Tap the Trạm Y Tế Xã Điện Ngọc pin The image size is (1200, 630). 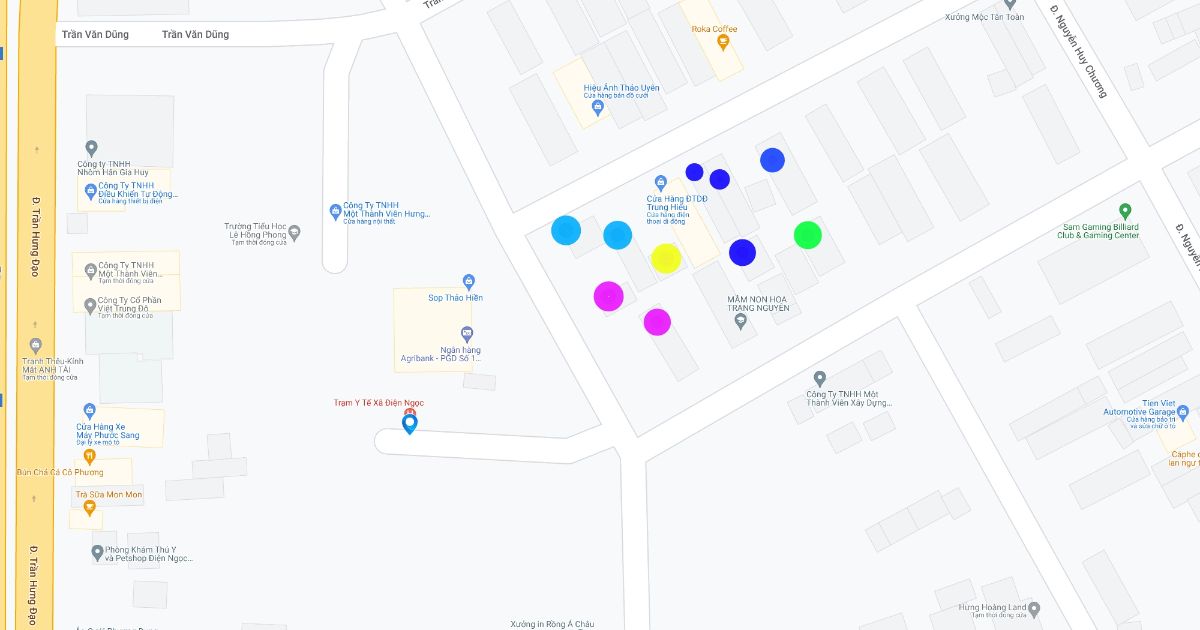(409, 424)
